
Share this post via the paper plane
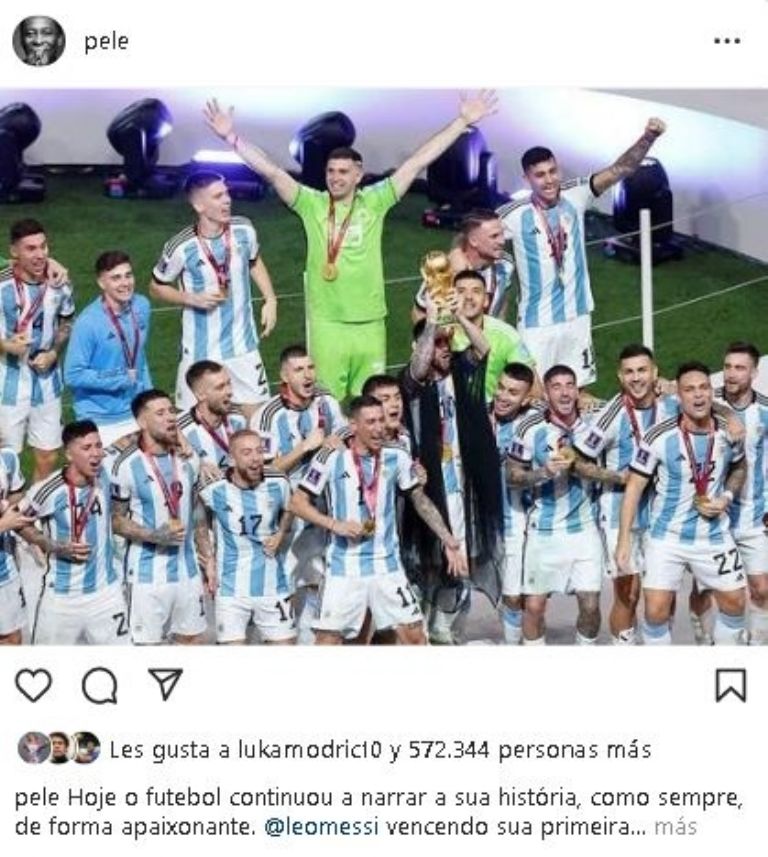[165, 684]
